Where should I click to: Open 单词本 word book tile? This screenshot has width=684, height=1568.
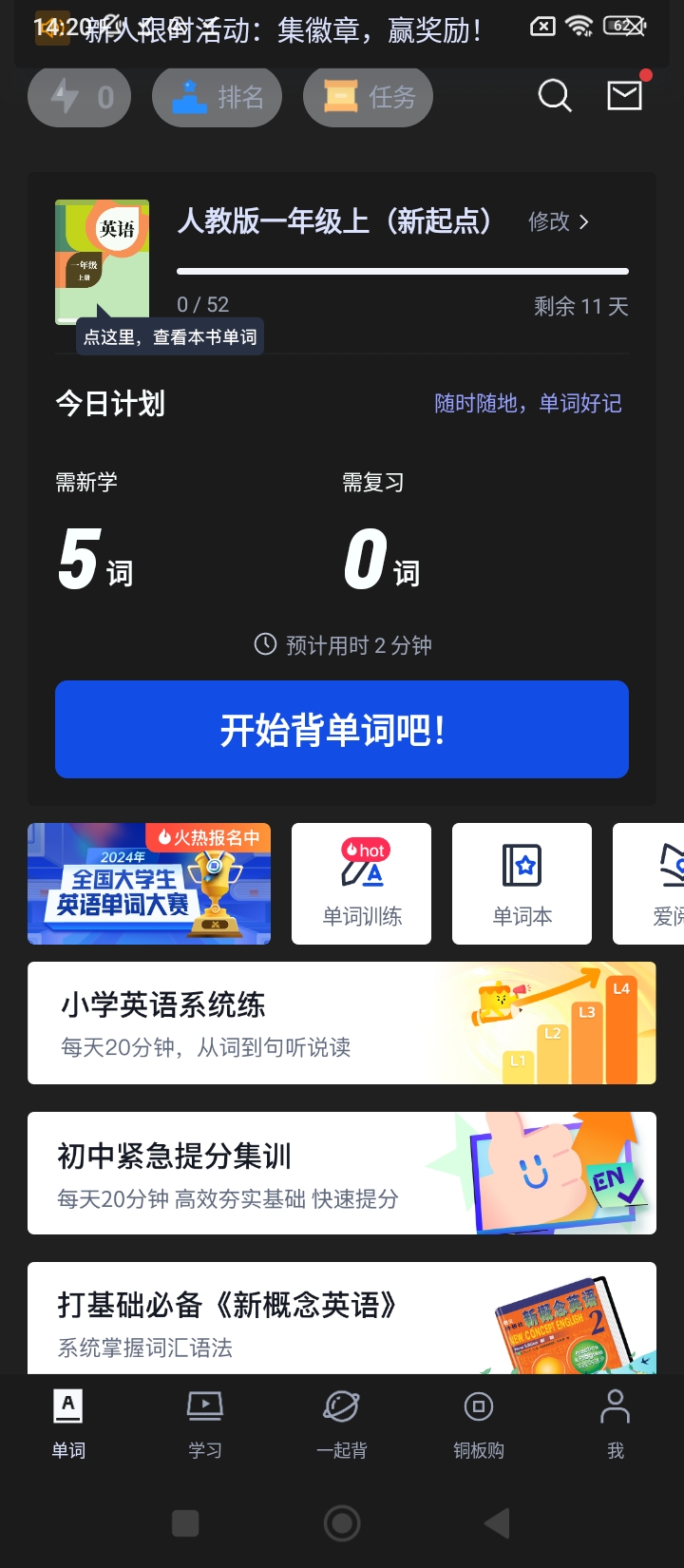click(522, 884)
